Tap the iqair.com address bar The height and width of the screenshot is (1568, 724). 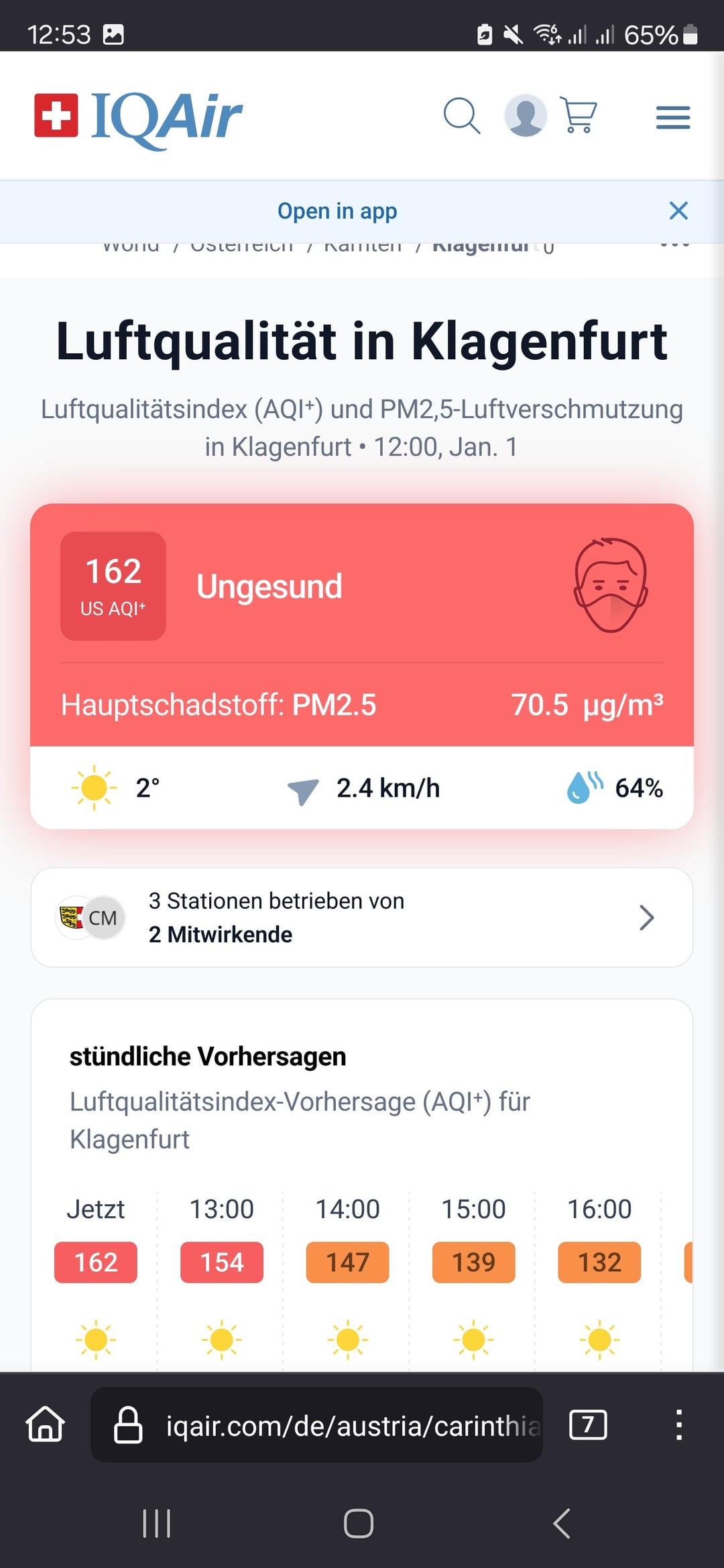tap(316, 1425)
